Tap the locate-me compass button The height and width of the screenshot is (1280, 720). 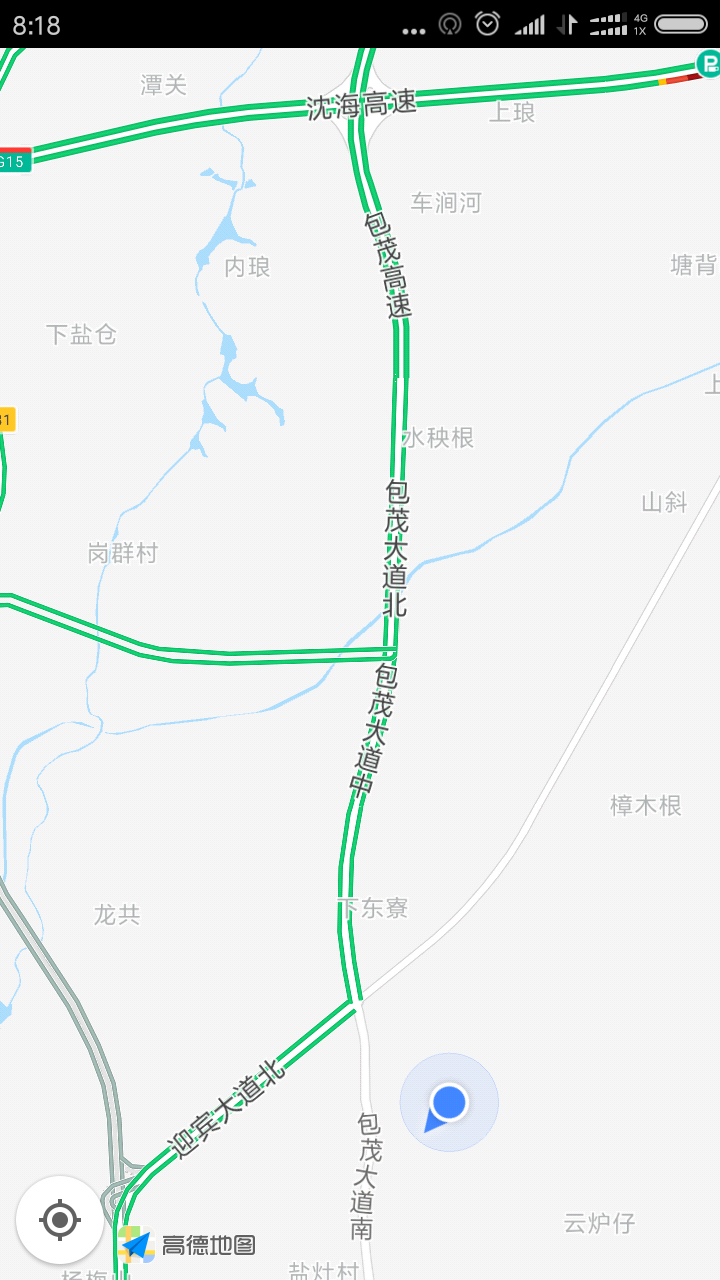click(x=60, y=1219)
